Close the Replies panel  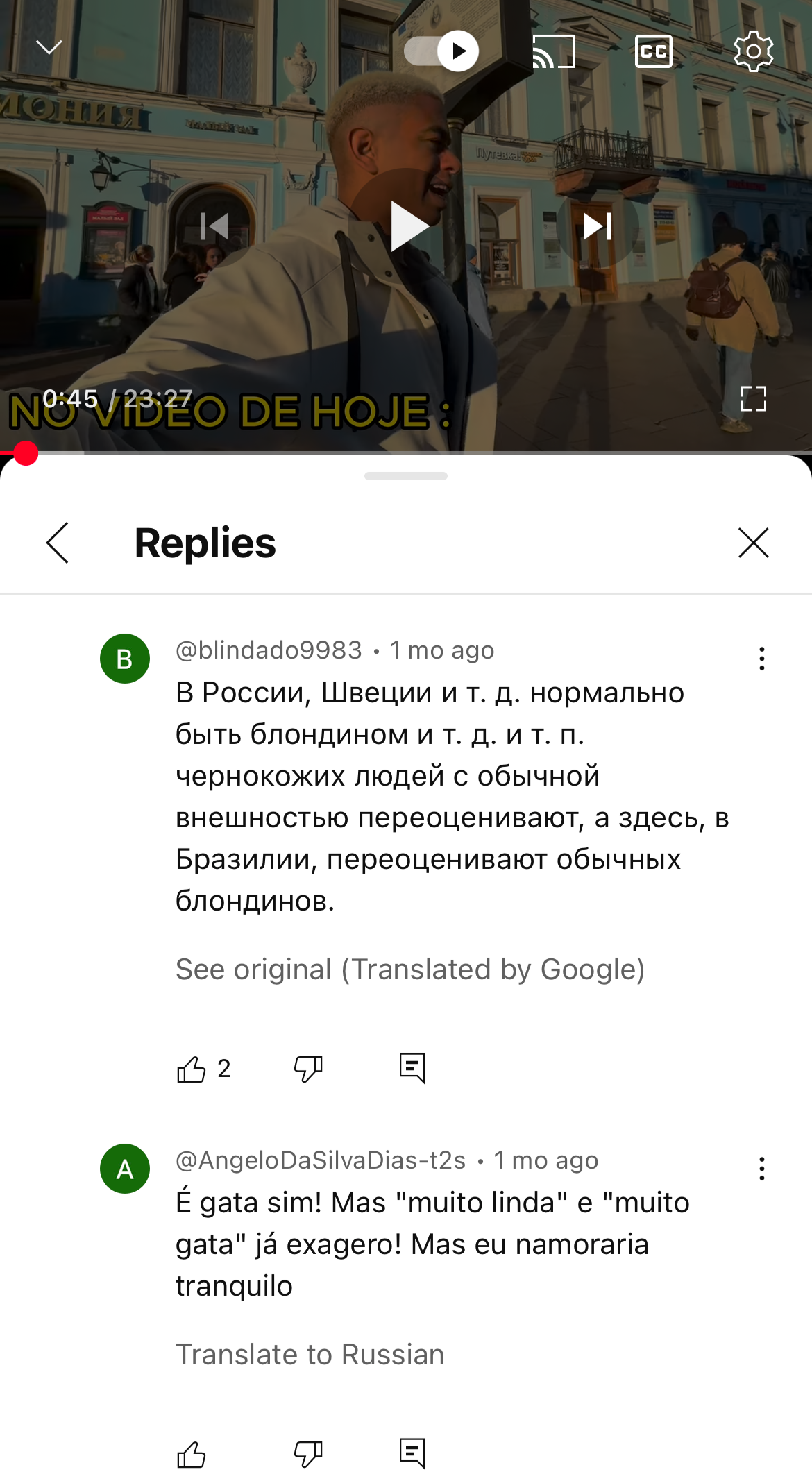coord(754,543)
